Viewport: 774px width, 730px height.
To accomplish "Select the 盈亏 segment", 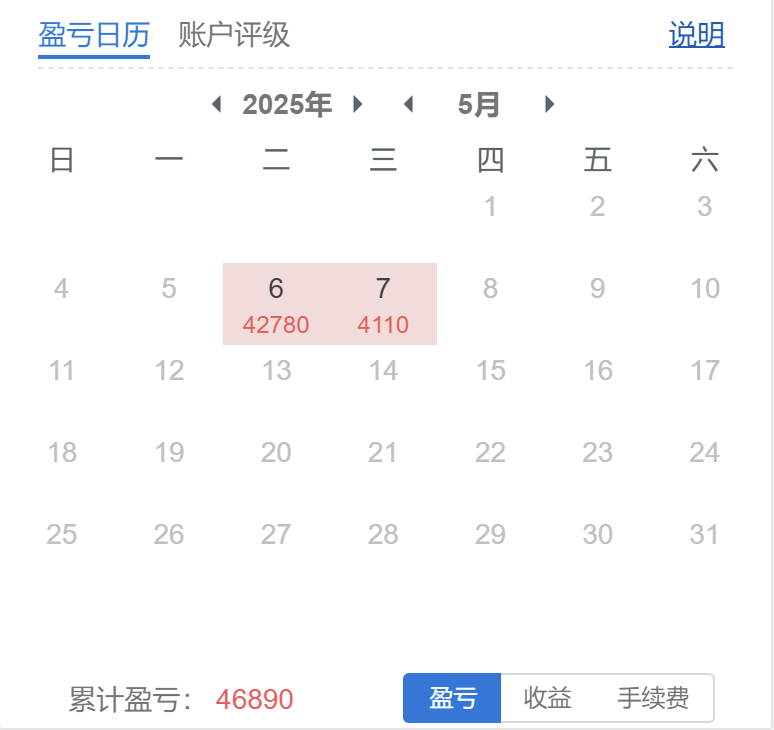I will [452, 698].
